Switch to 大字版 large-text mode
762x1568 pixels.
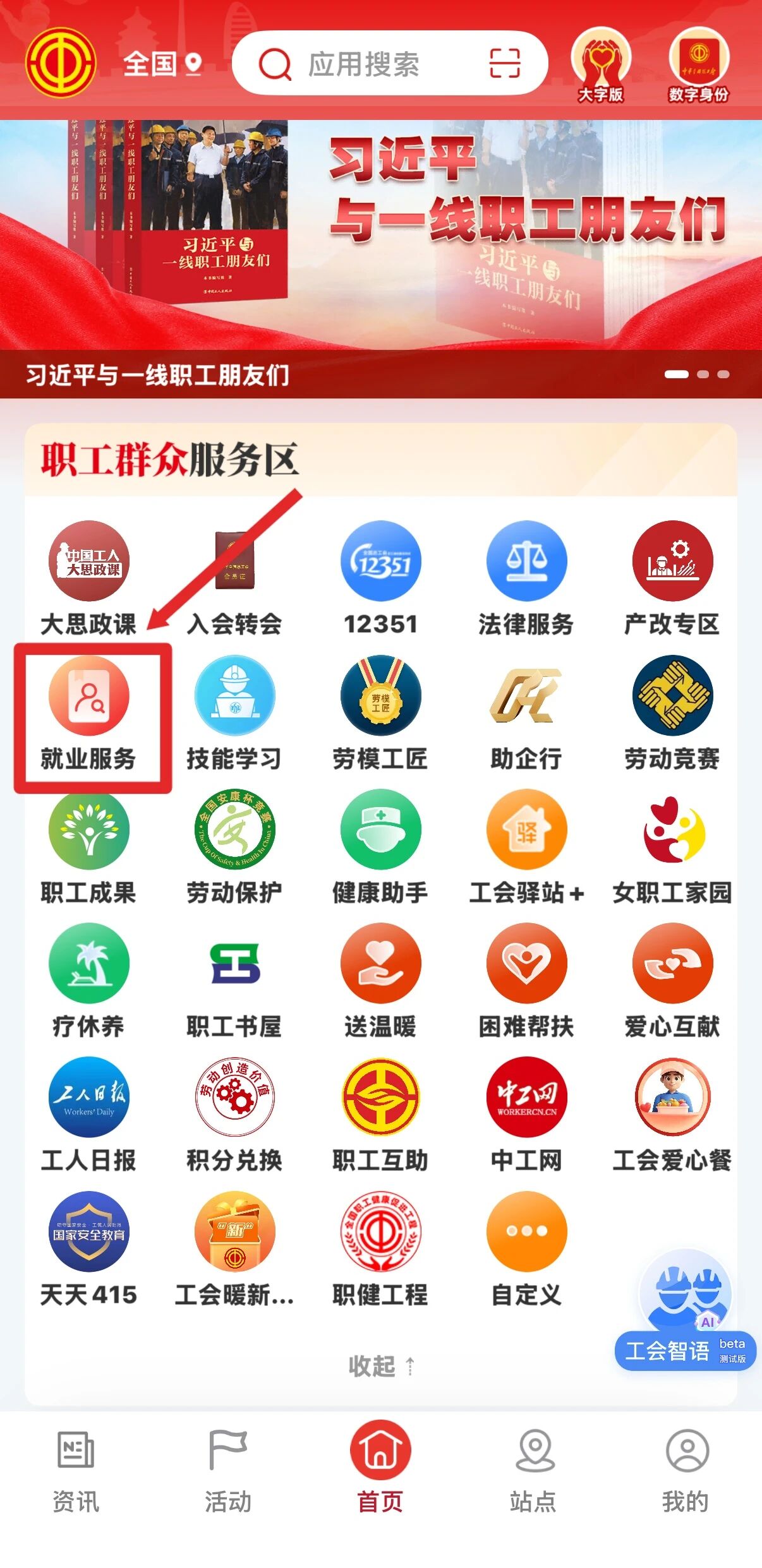coord(601,65)
